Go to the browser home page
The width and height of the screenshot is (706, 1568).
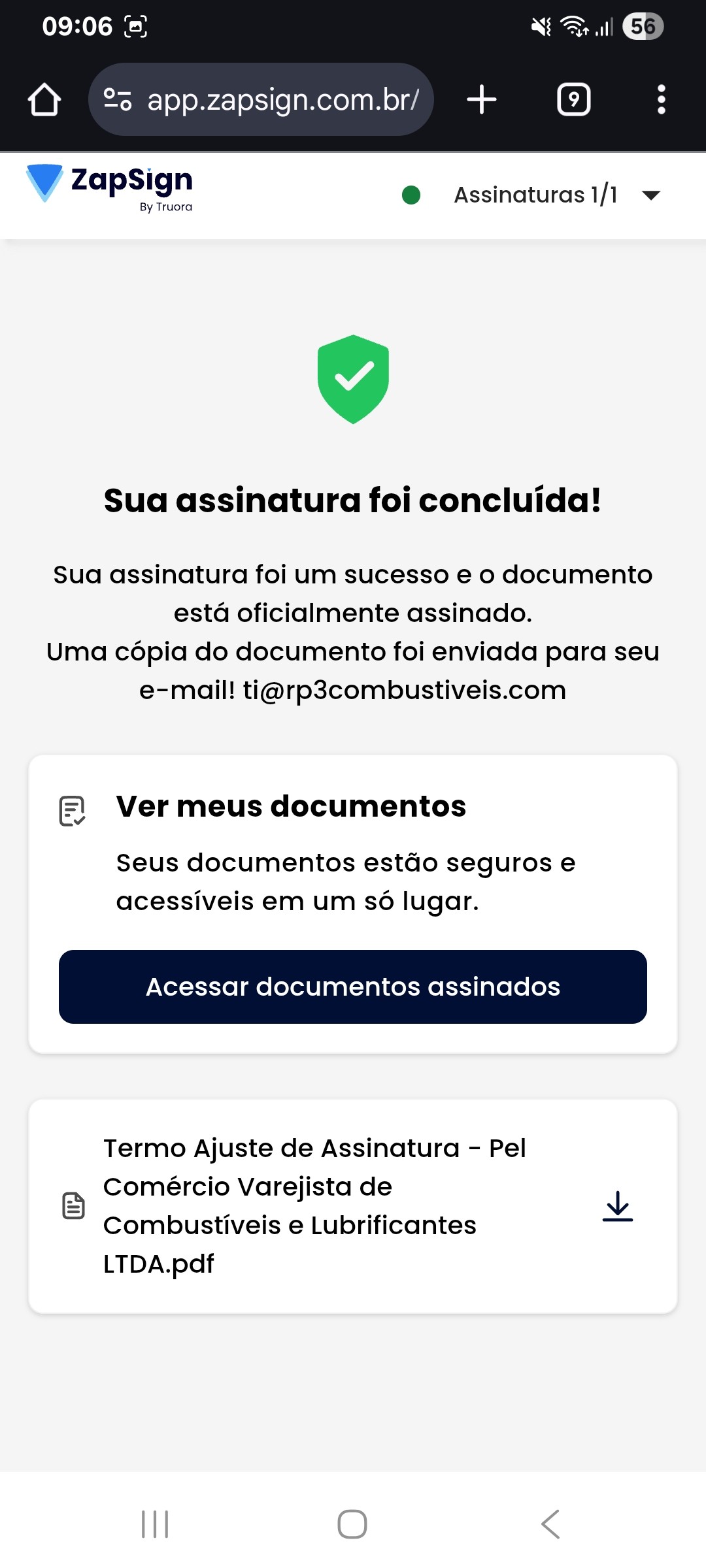pyautogui.click(x=44, y=100)
